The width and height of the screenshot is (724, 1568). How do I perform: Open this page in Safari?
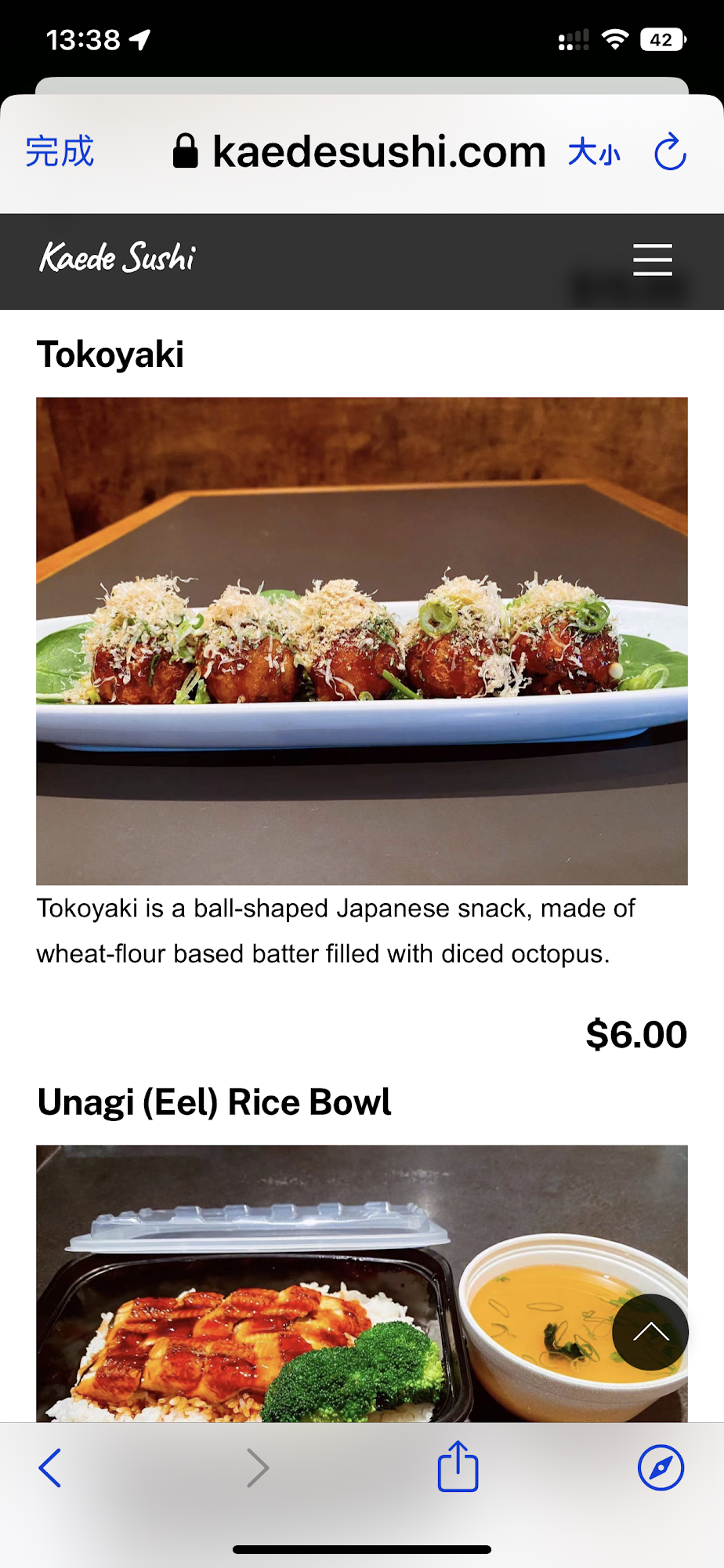(661, 1468)
